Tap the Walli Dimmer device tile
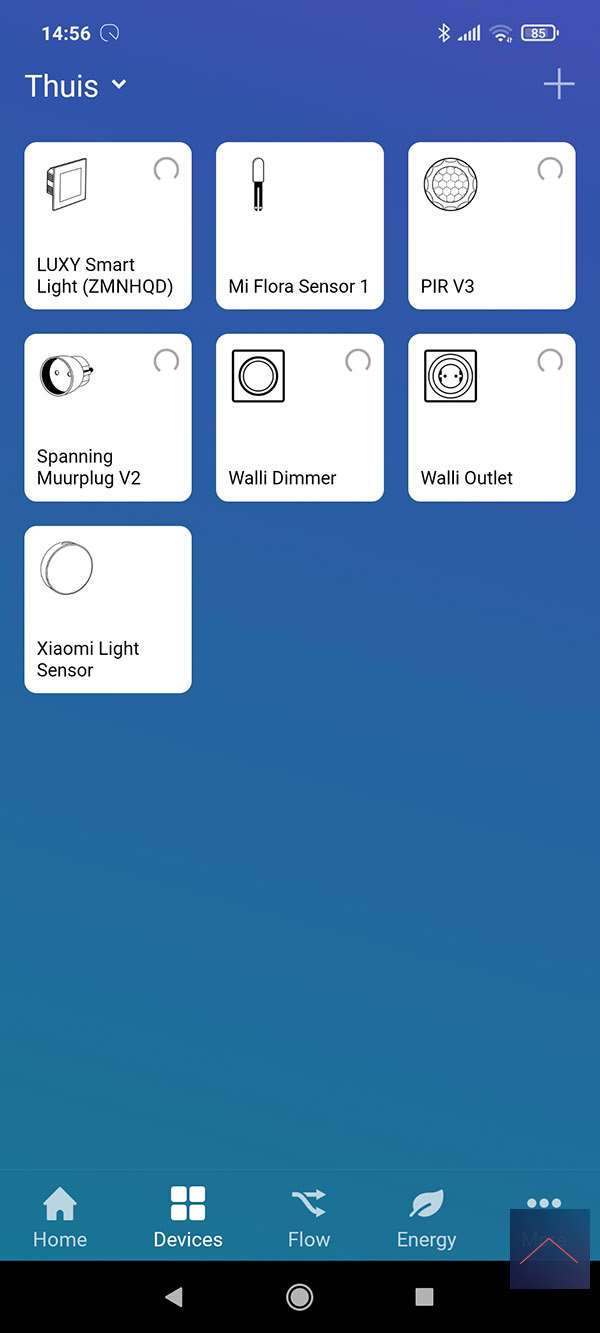This screenshot has width=600, height=1333. (x=300, y=418)
